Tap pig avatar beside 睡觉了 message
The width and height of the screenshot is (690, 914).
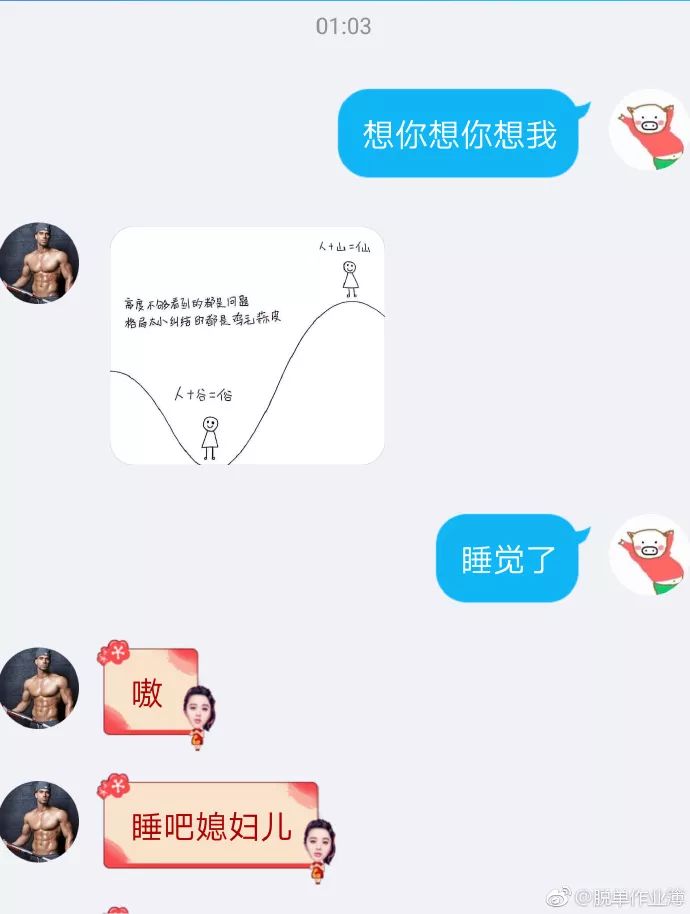[647, 556]
